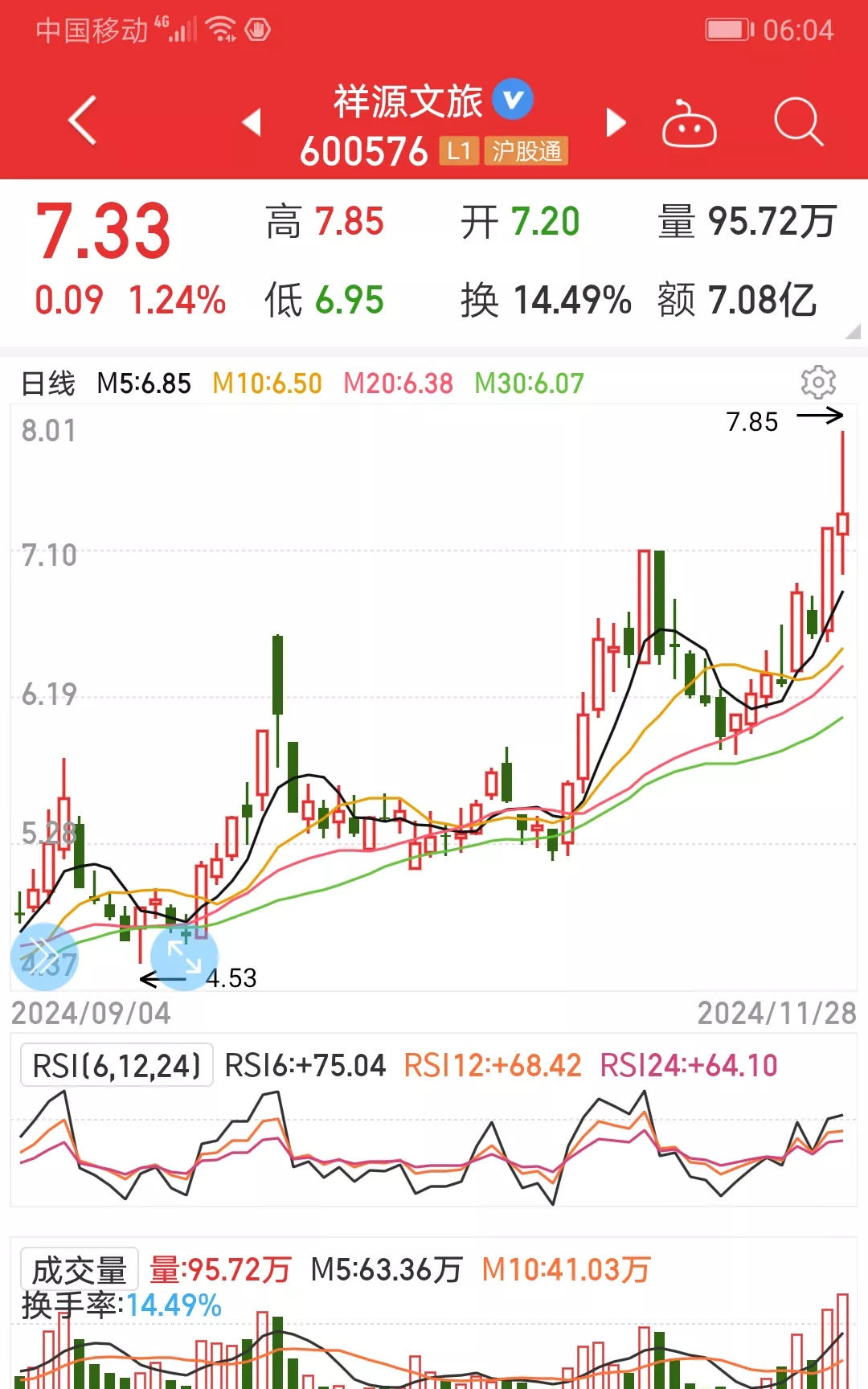The width and height of the screenshot is (868, 1389).
Task: Switch to the RSI(6,12,24) indicator header
Action: pos(115,1064)
